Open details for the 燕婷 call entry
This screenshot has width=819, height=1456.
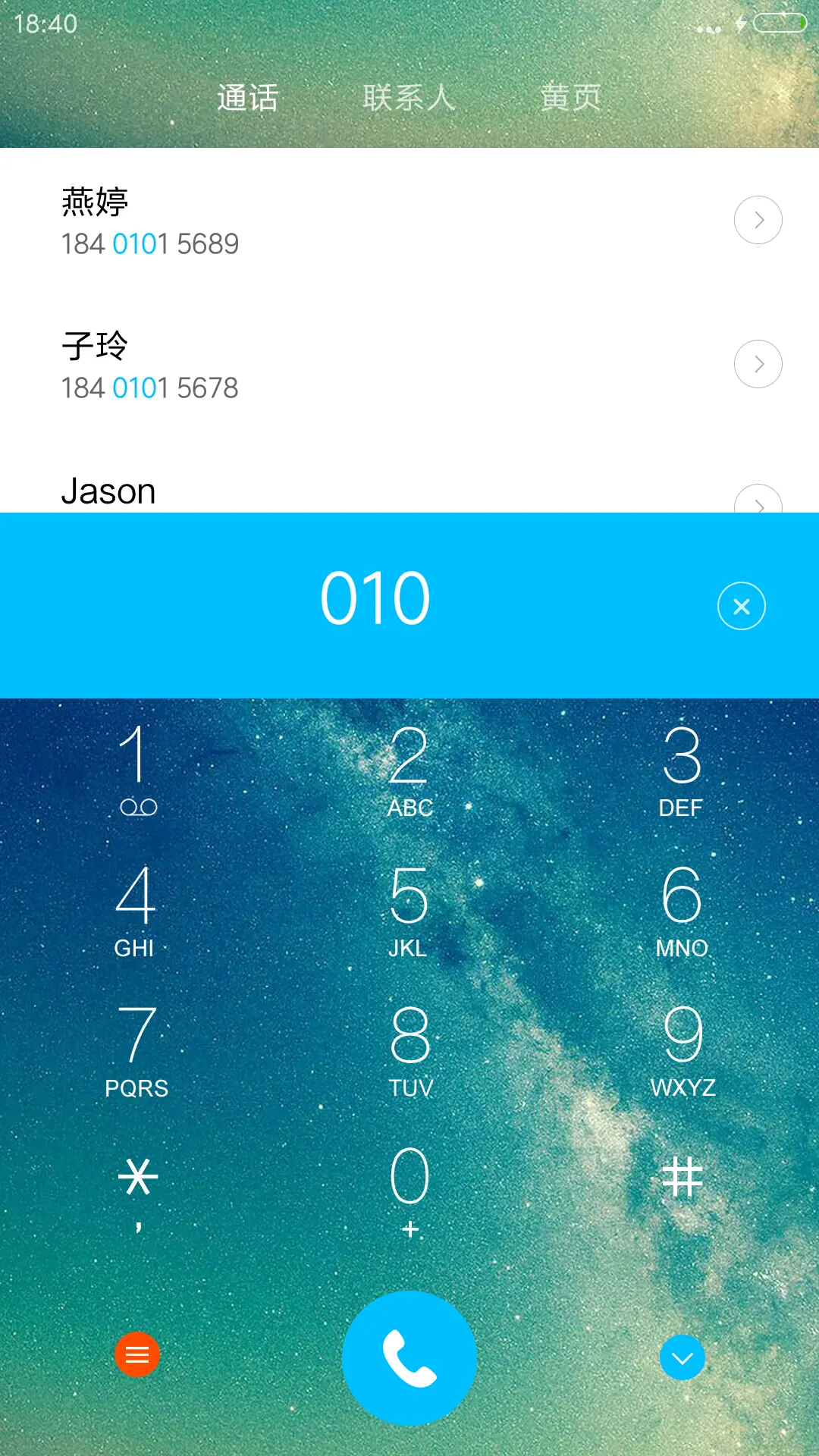coord(758,219)
